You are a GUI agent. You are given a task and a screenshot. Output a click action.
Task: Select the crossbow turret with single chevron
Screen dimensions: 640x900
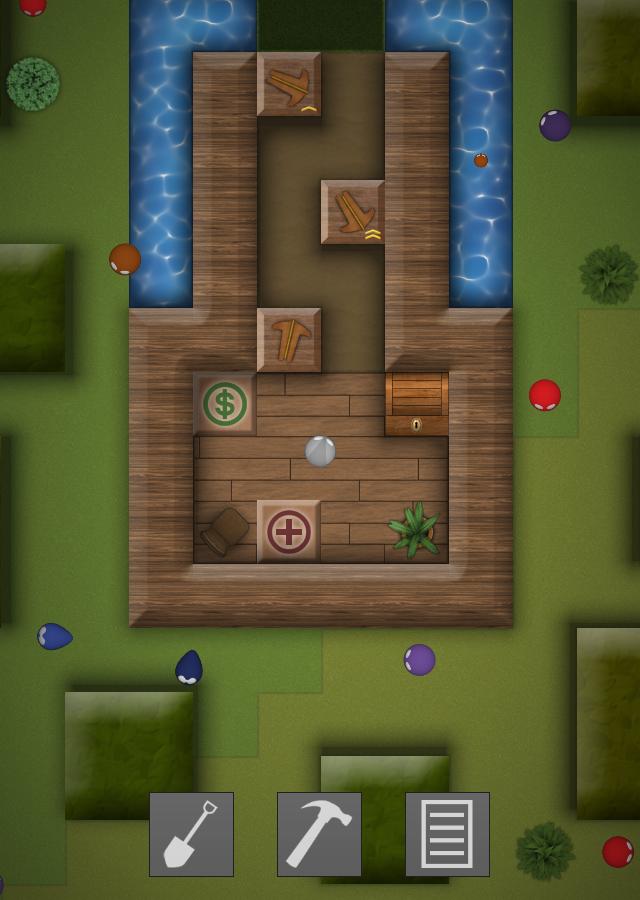289,84
